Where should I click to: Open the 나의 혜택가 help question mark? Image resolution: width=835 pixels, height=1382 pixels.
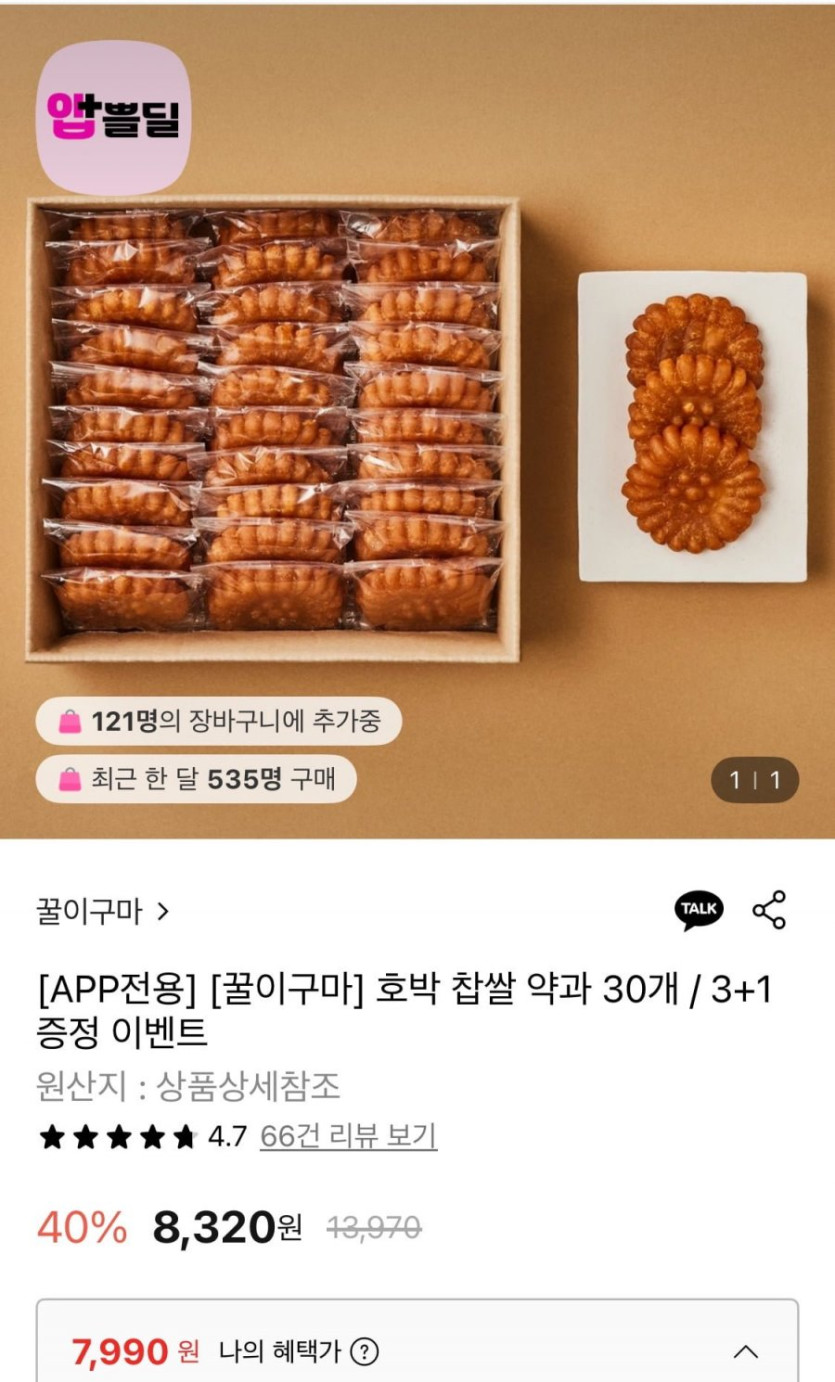click(x=365, y=1352)
